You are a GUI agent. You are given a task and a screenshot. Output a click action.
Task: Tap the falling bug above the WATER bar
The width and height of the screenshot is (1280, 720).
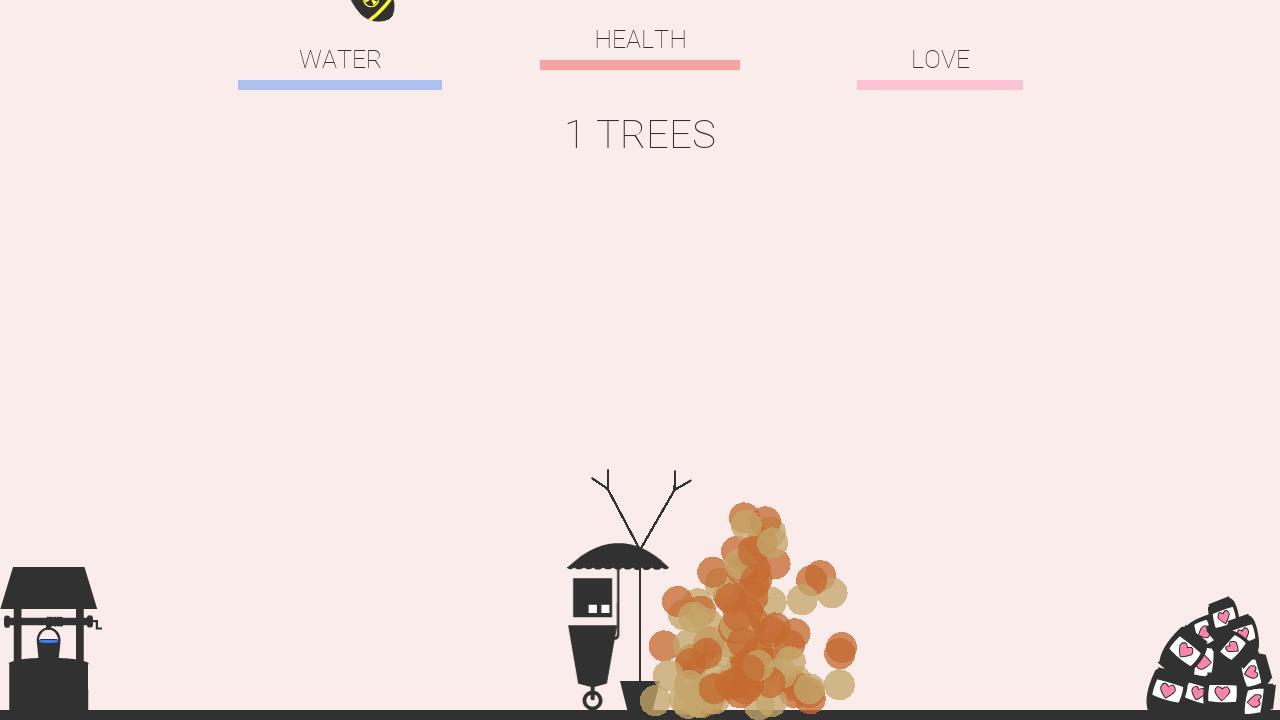tap(374, 8)
